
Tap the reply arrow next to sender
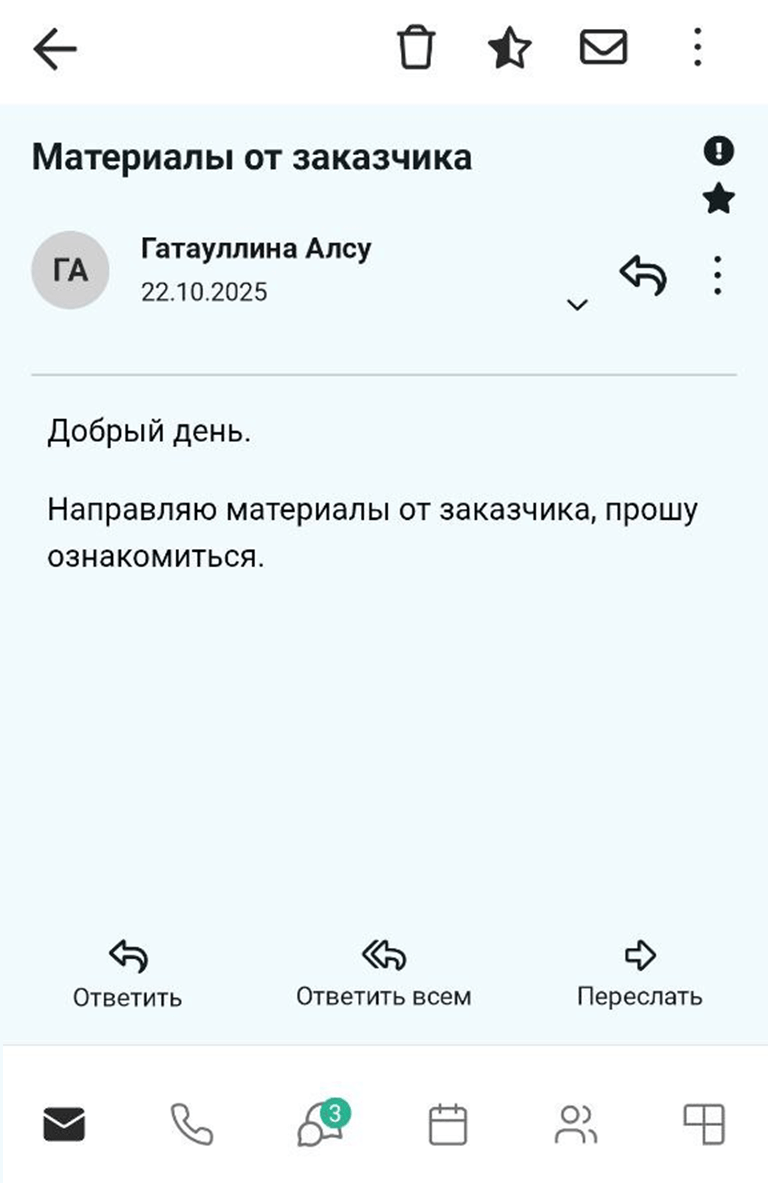[645, 272]
